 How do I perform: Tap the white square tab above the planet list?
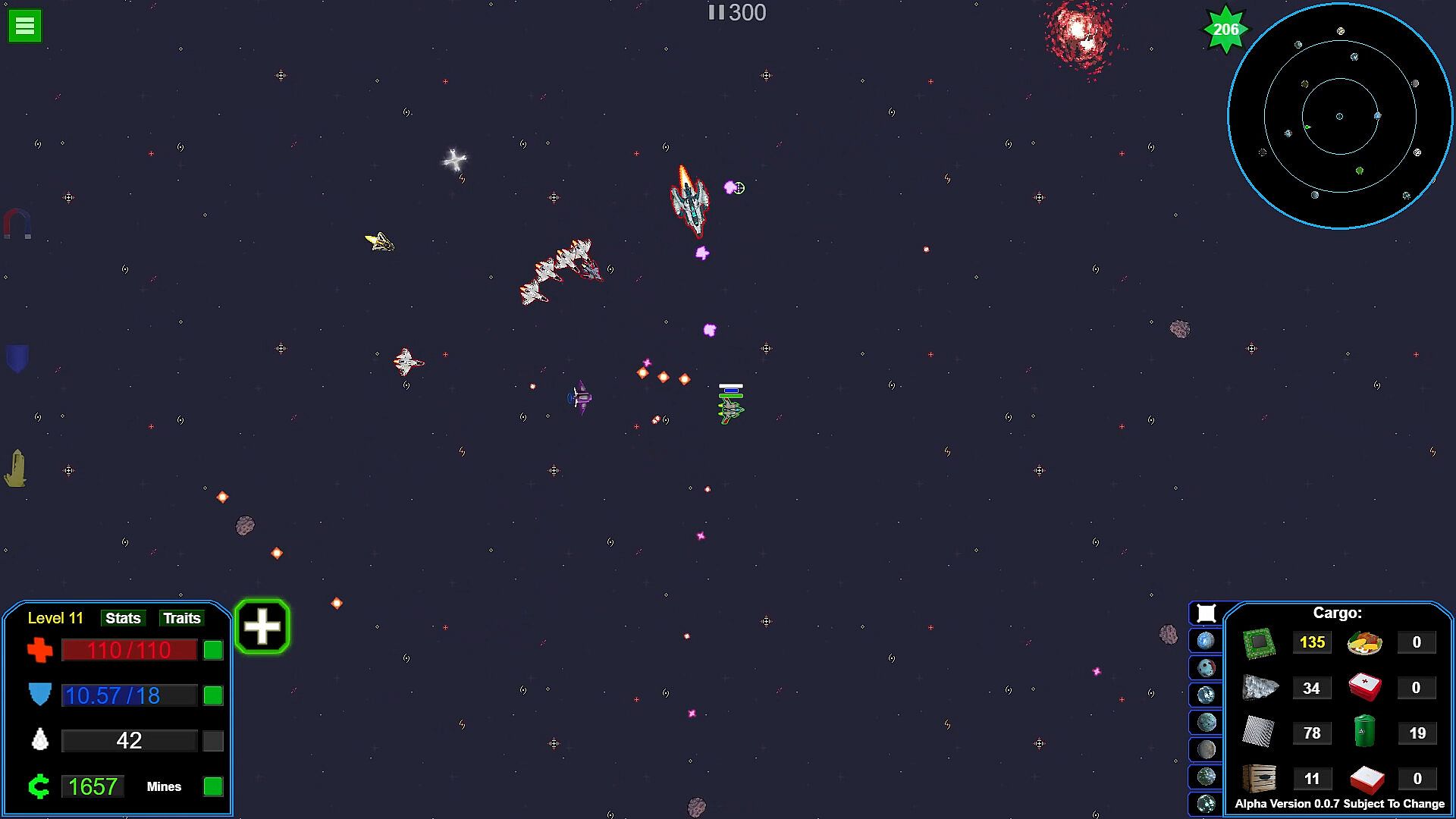tap(1206, 613)
